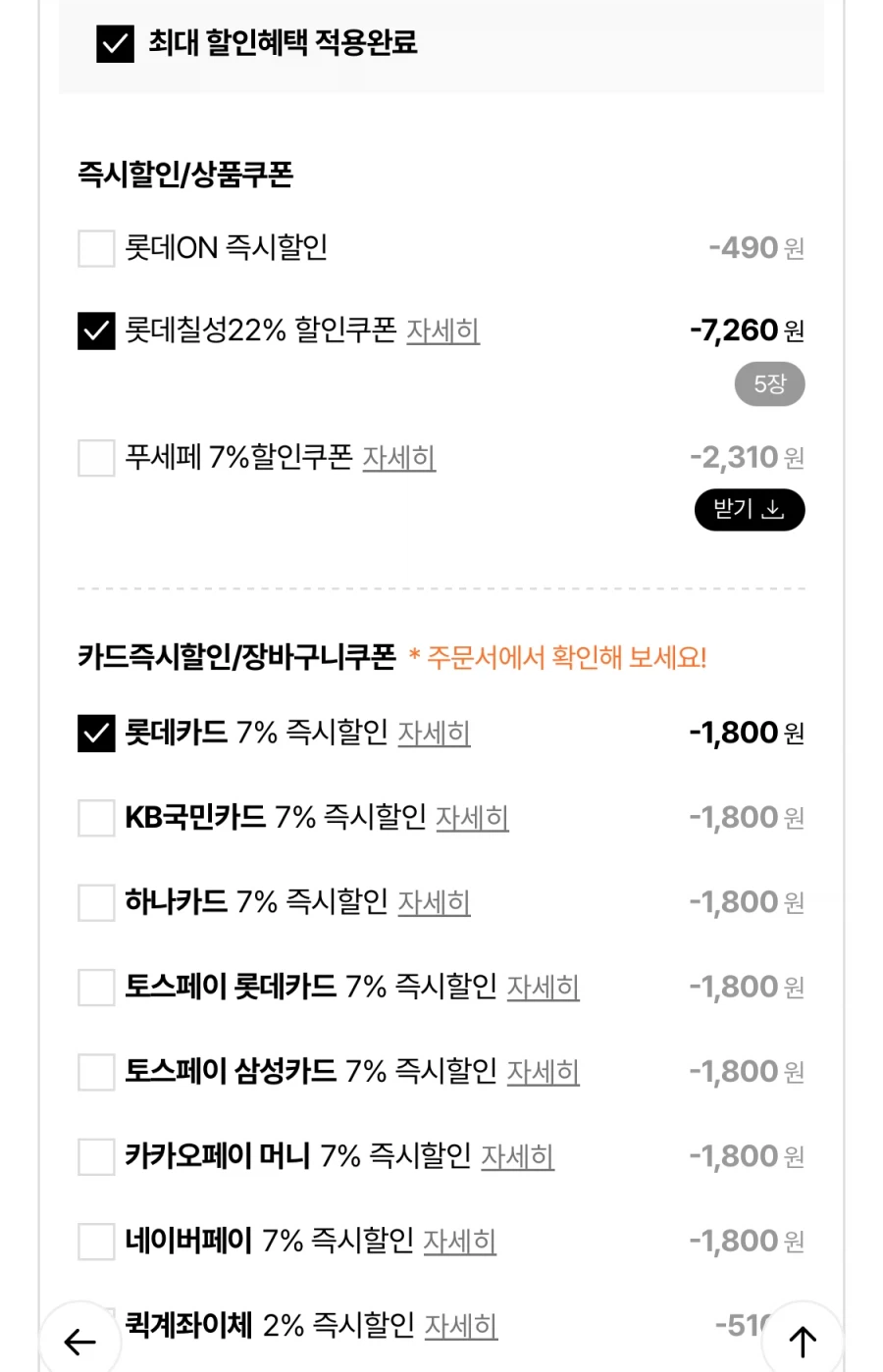Open 자세히 for 퀵계좌이체 2% 즉시할인
The height and width of the screenshot is (1372, 883).
point(462,1327)
